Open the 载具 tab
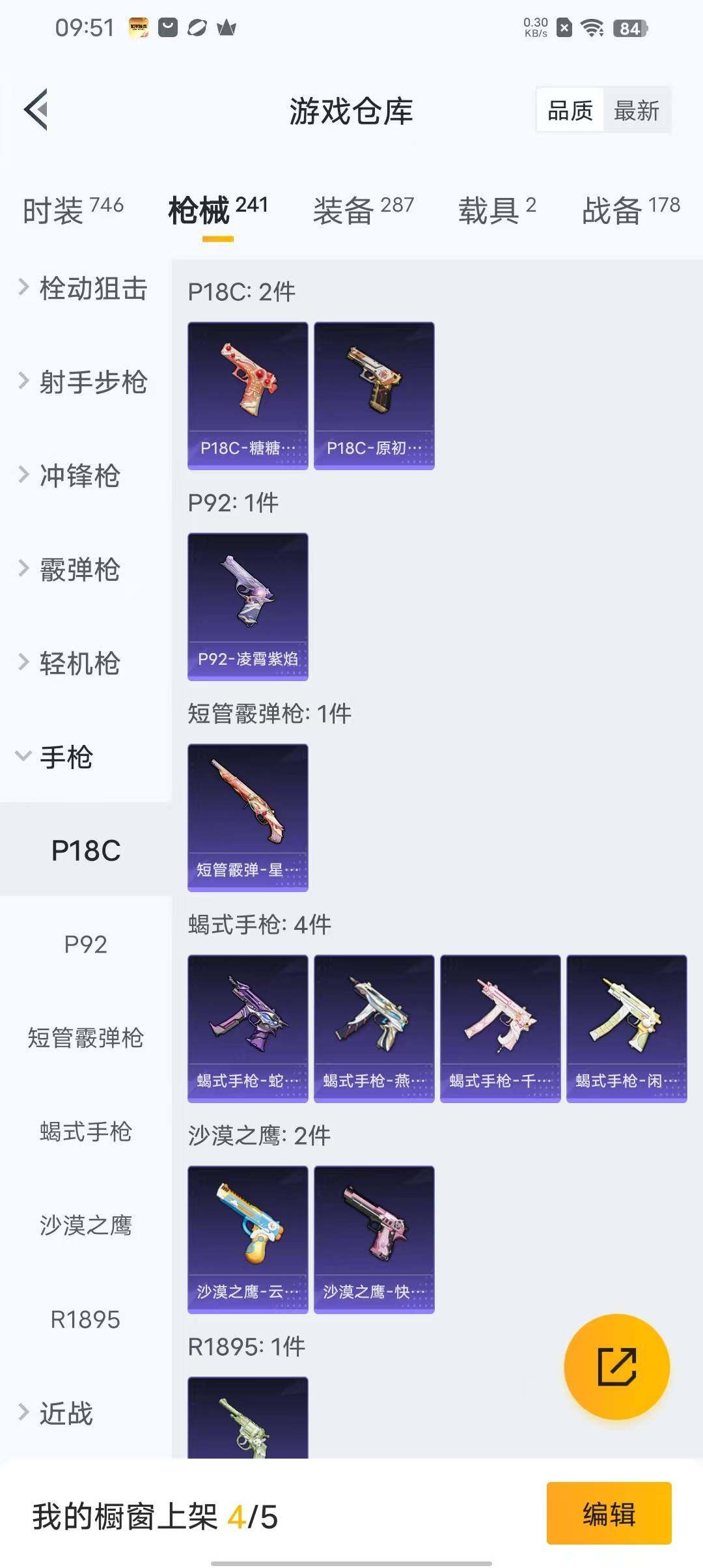The image size is (703, 1568). click(497, 210)
